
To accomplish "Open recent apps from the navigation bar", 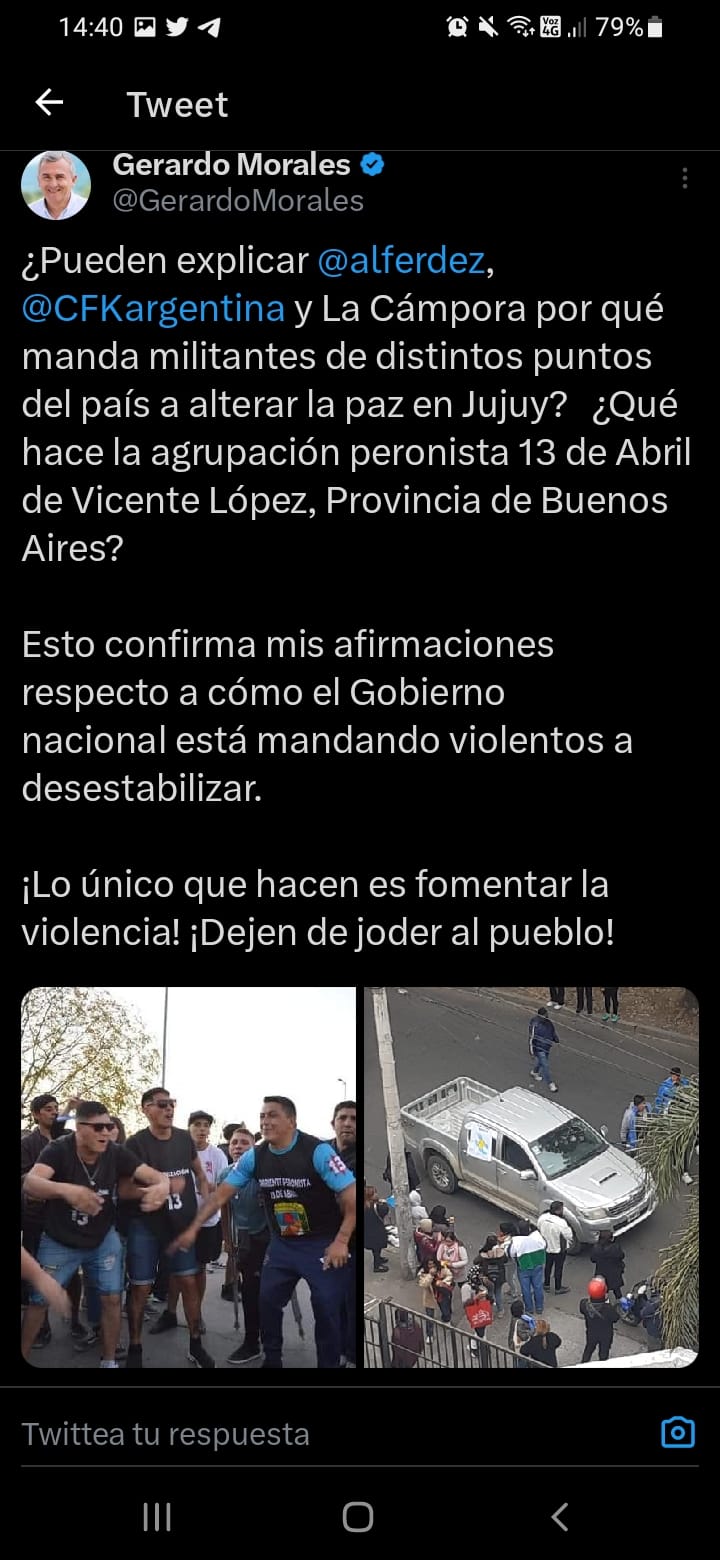I will click(x=157, y=1517).
